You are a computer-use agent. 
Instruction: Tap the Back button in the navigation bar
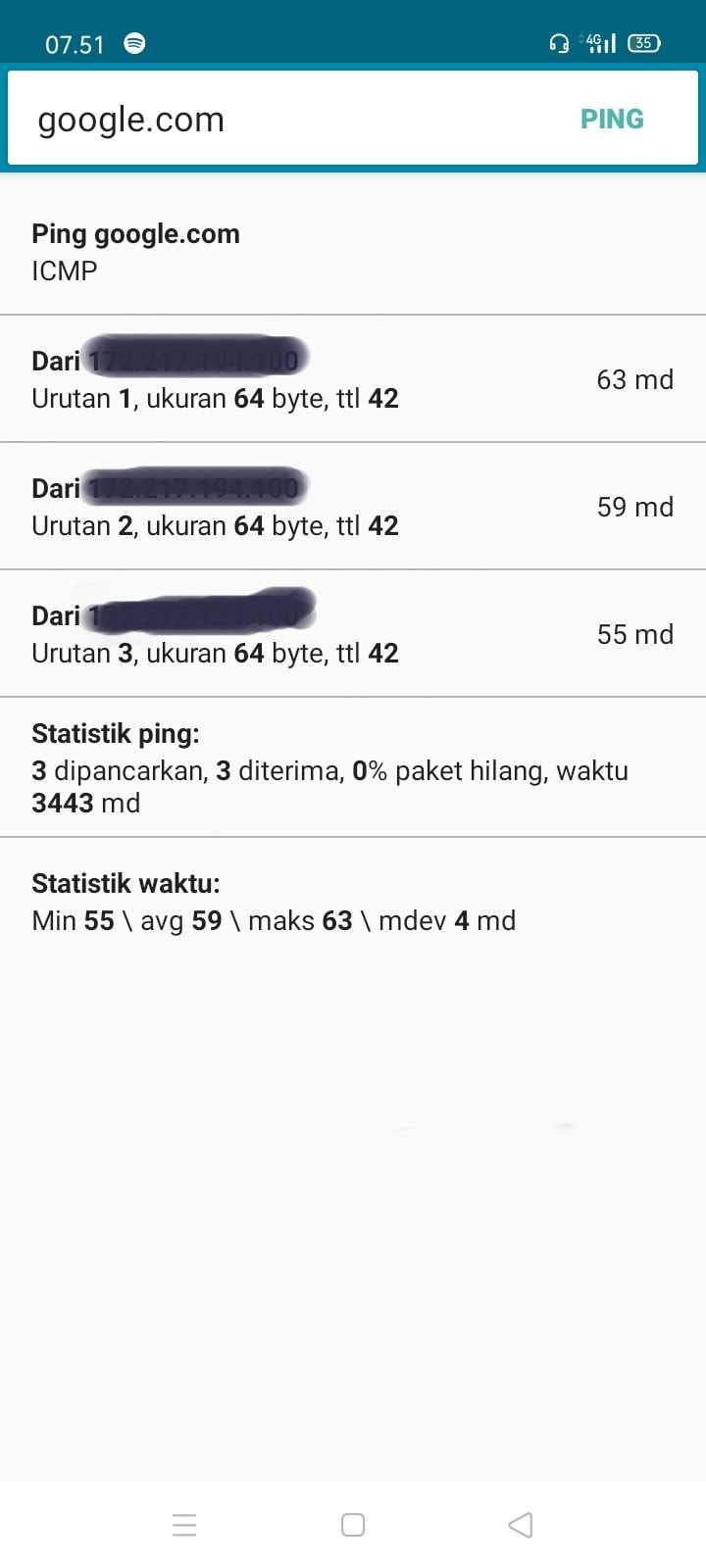pyautogui.click(x=520, y=1525)
